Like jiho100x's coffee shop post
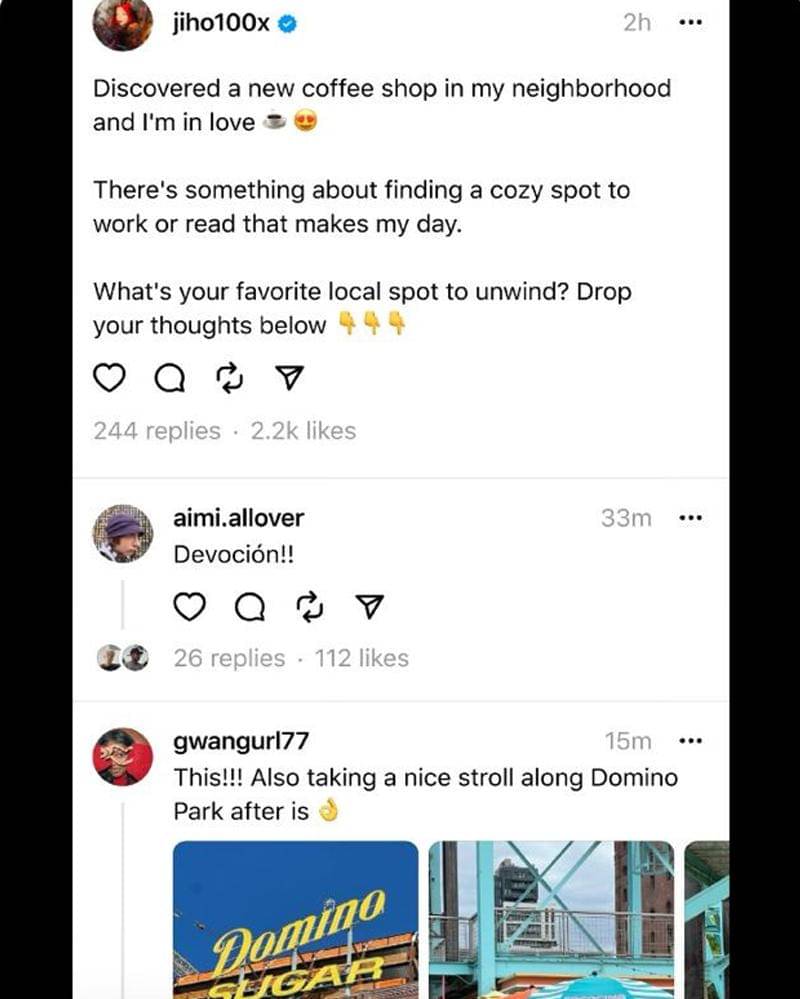This screenshot has height=999, width=800. pyautogui.click(x=110, y=378)
